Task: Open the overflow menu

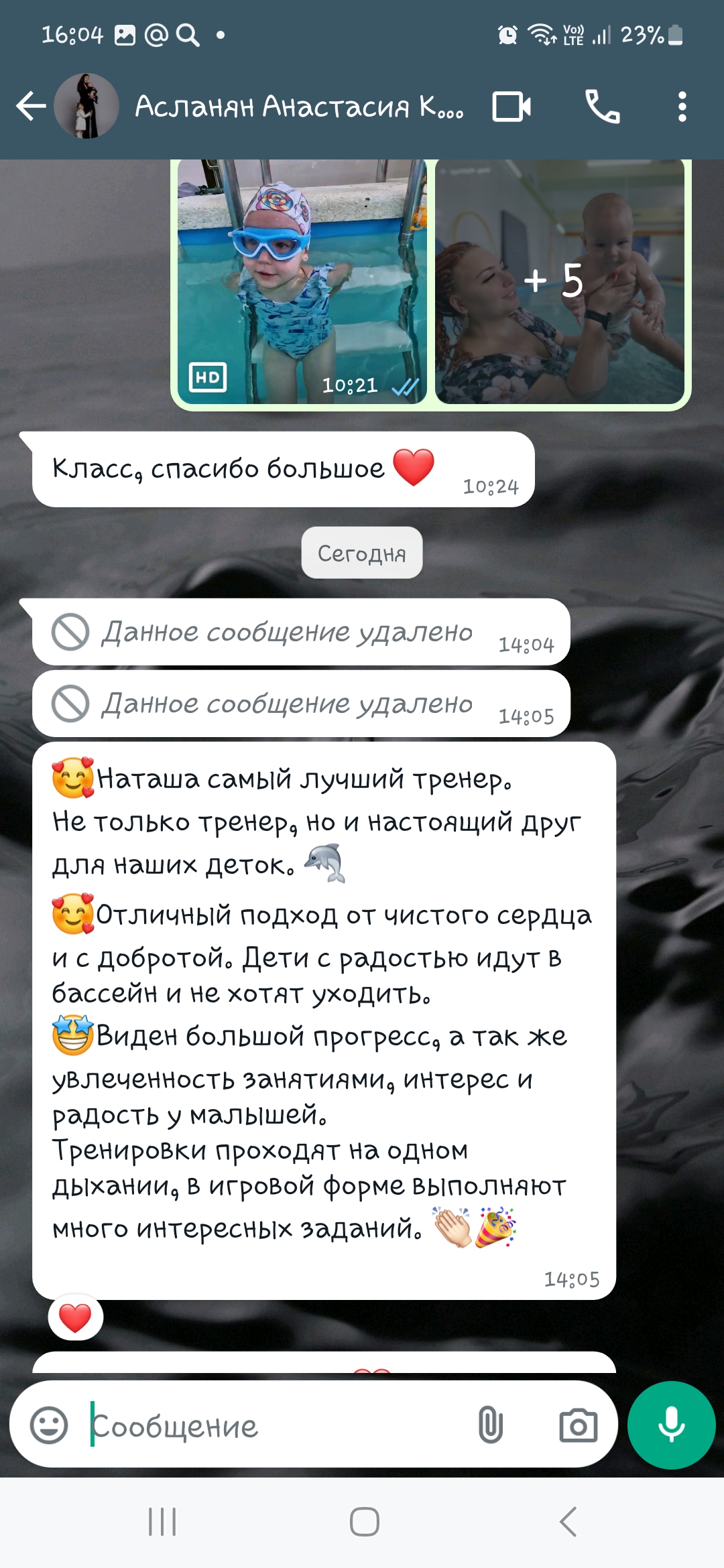Action: (682, 107)
